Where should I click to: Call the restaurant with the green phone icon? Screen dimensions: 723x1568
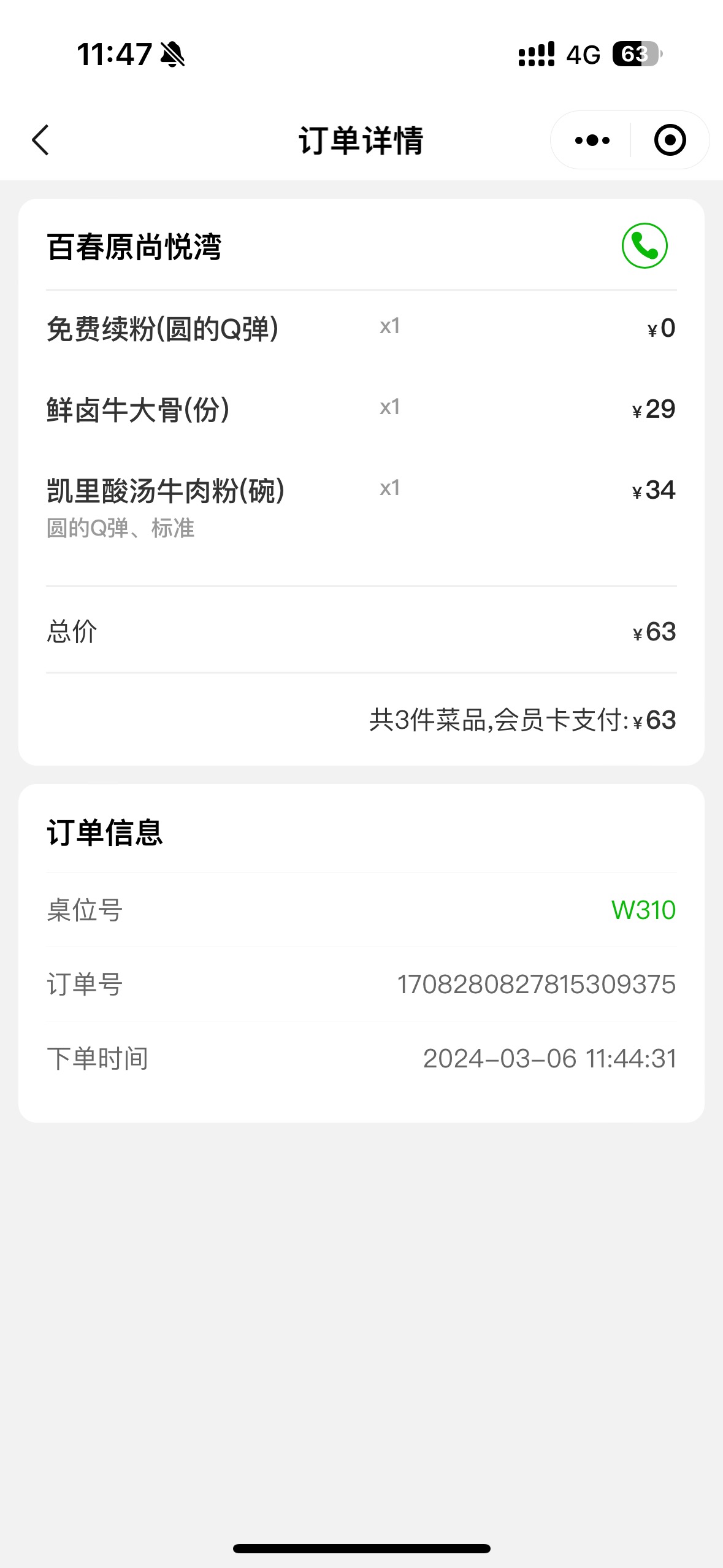tap(645, 246)
